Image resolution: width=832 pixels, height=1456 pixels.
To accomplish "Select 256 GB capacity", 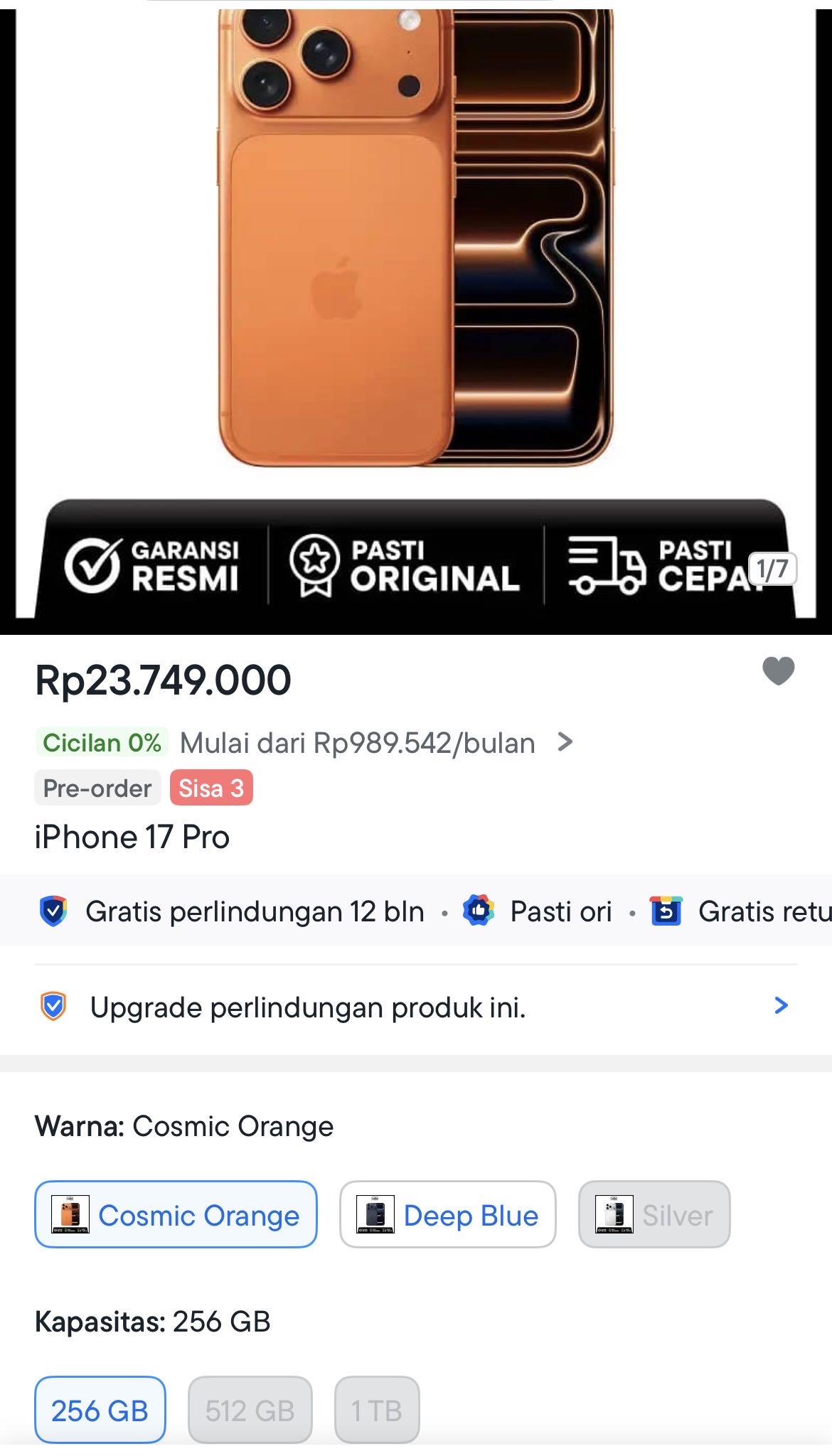I will pos(100,1410).
